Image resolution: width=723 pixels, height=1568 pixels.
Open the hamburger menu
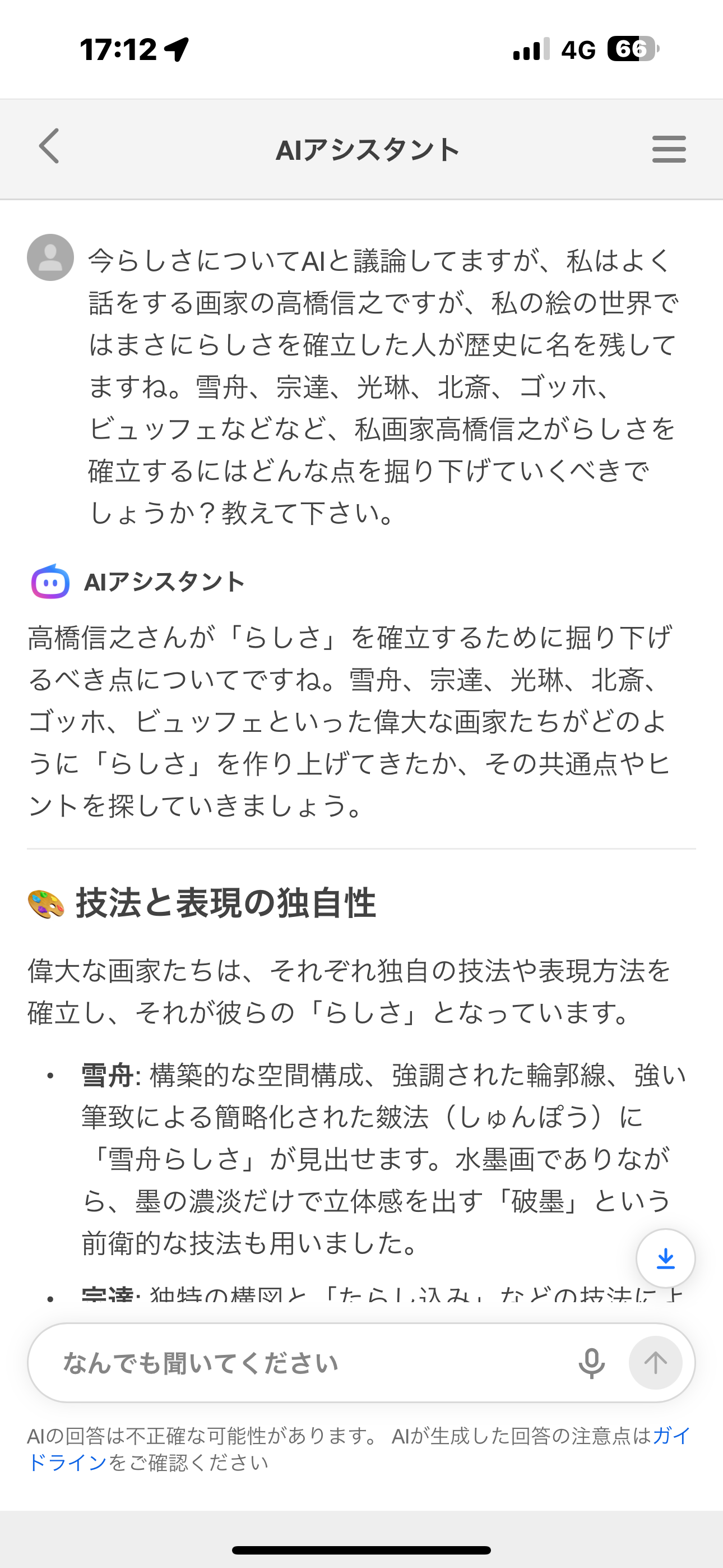click(x=668, y=149)
